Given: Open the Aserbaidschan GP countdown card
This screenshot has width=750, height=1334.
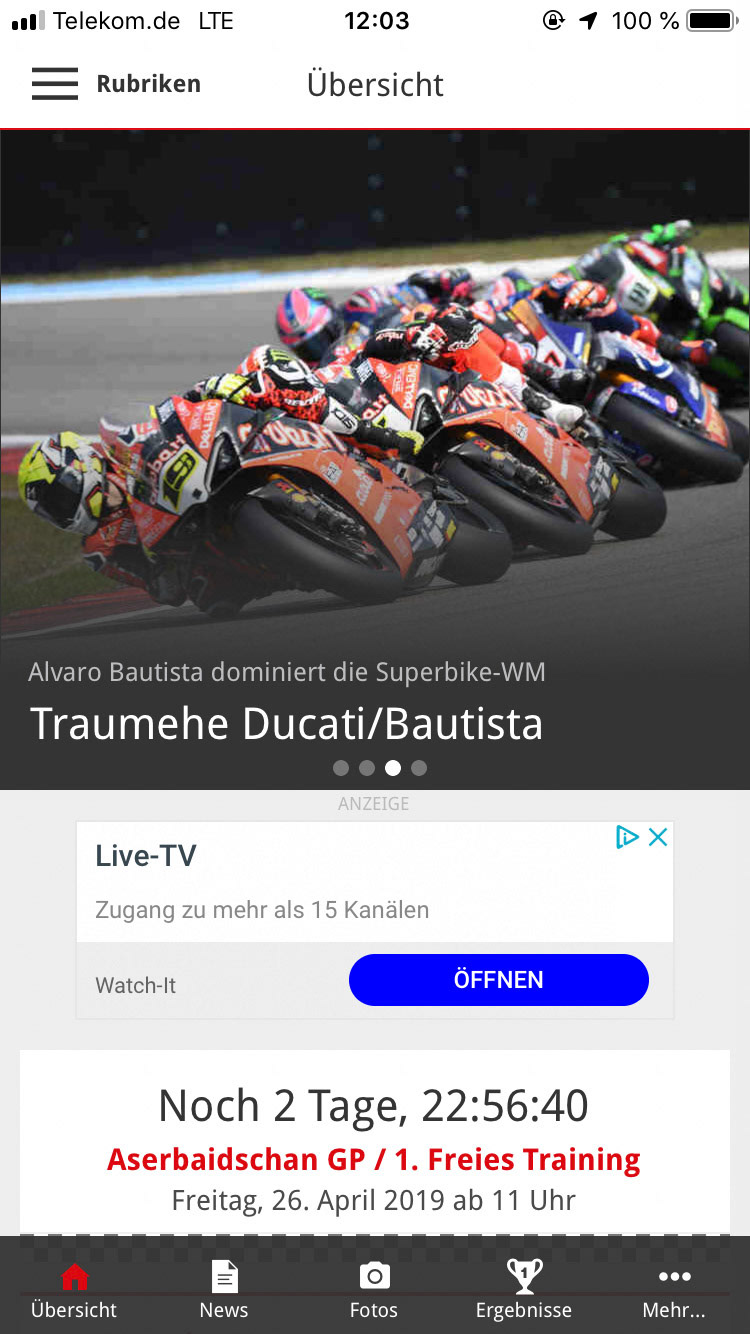Looking at the screenshot, I should [374, 1150].
